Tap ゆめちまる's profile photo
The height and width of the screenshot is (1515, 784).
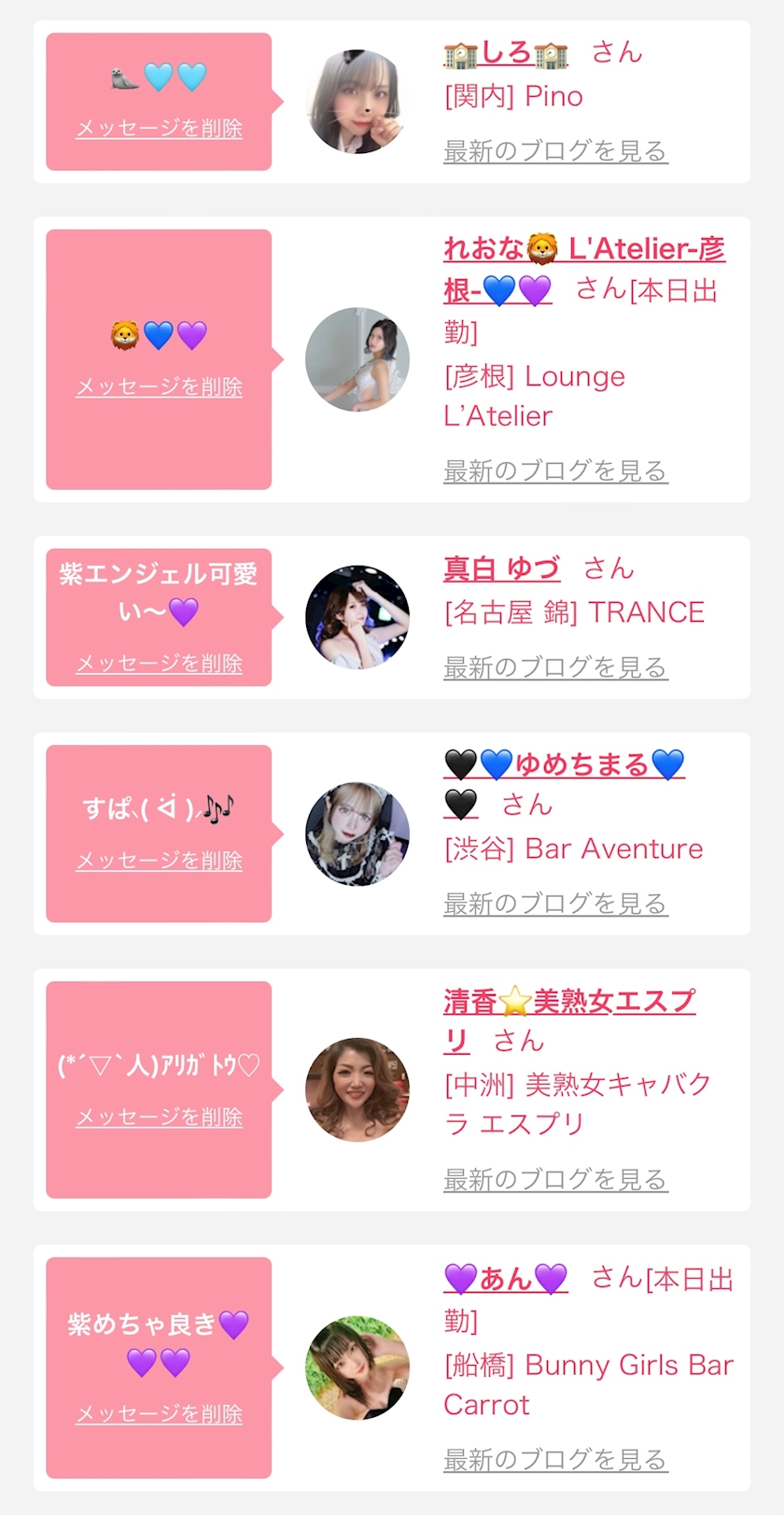click(x=357, y=834)
